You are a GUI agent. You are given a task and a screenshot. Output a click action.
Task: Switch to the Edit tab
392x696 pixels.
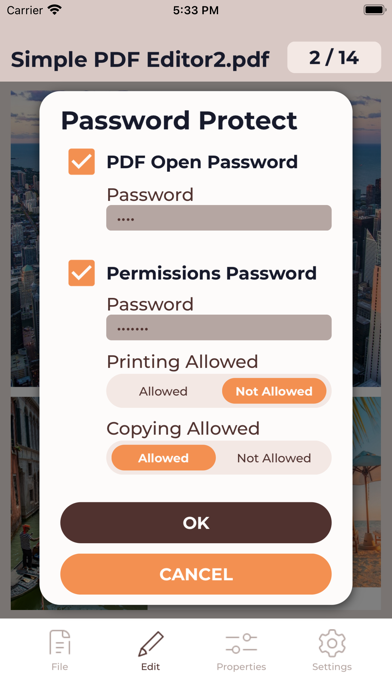click(150, 650)
